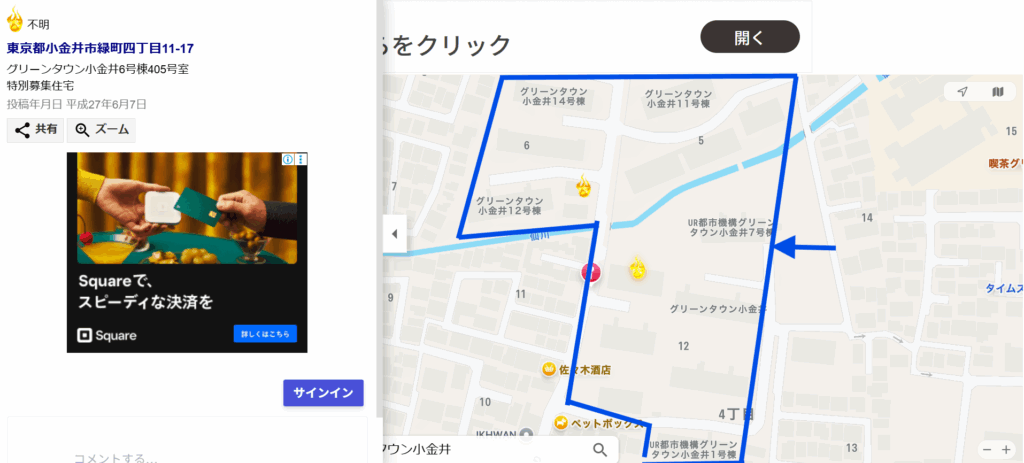This screenshot has height=463, width=1024.
Task: Focus the map search box
Action: pyautogui.click(x=480, y=449)
